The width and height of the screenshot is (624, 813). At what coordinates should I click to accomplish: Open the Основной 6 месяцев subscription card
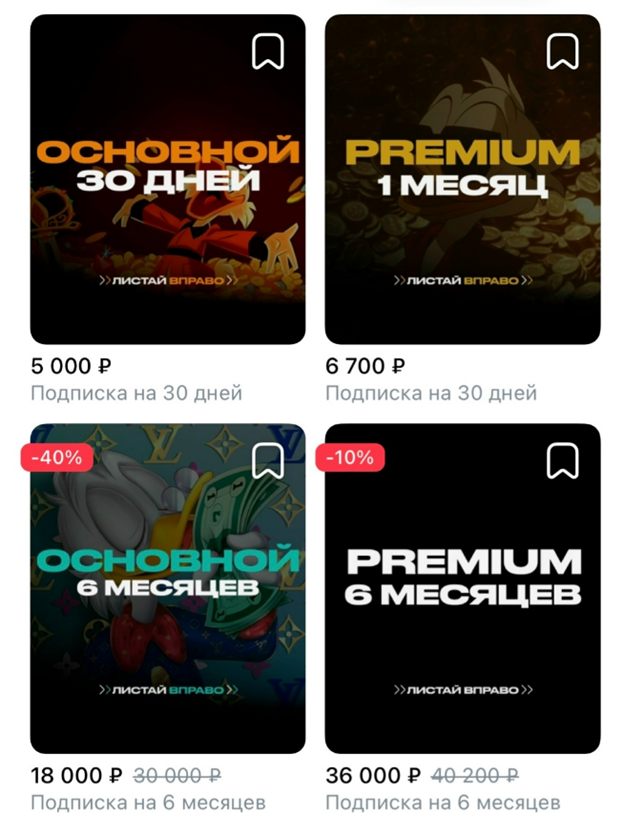point(167,588)
